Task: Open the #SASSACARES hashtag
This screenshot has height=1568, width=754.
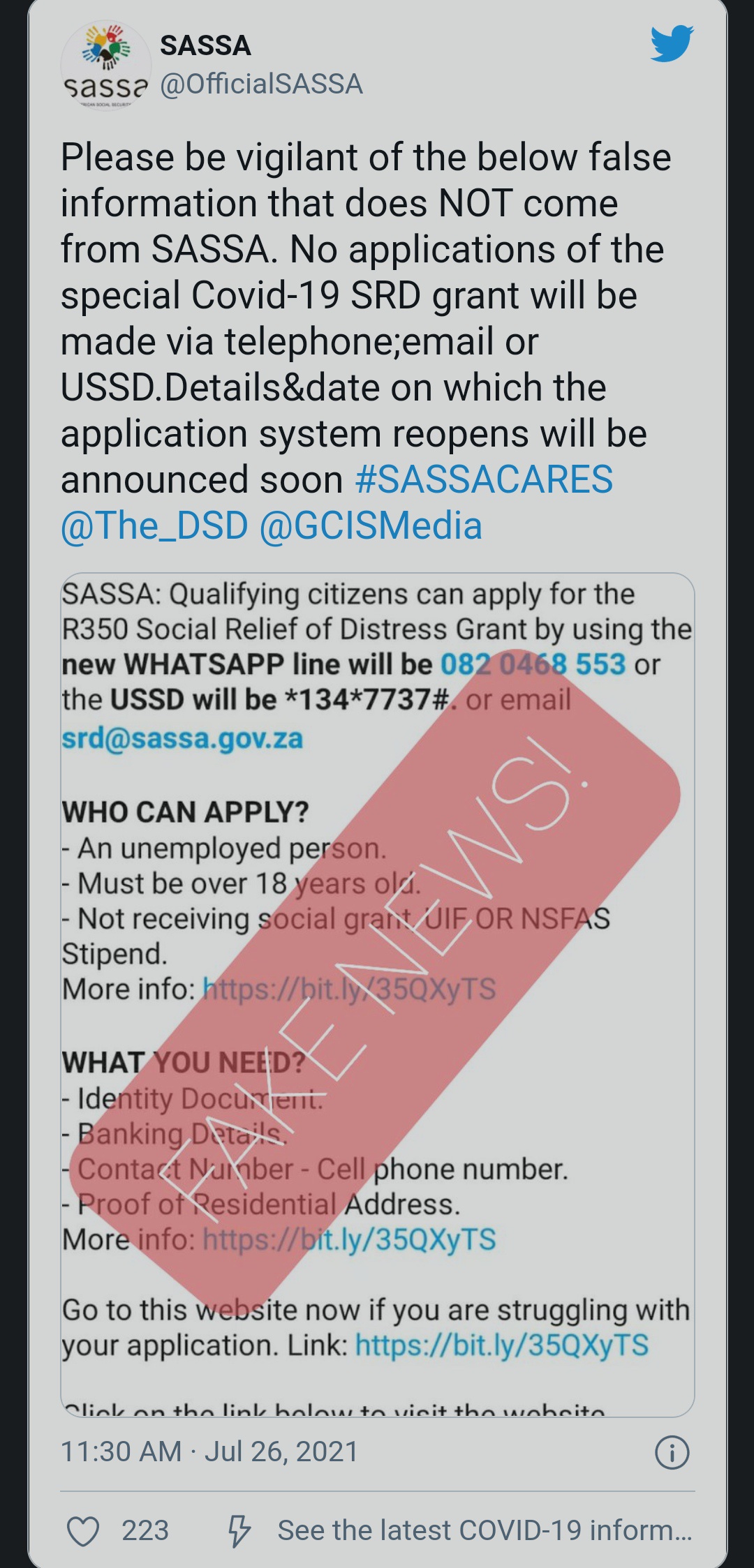Action: pyautogui.click(x=484, y=479)
